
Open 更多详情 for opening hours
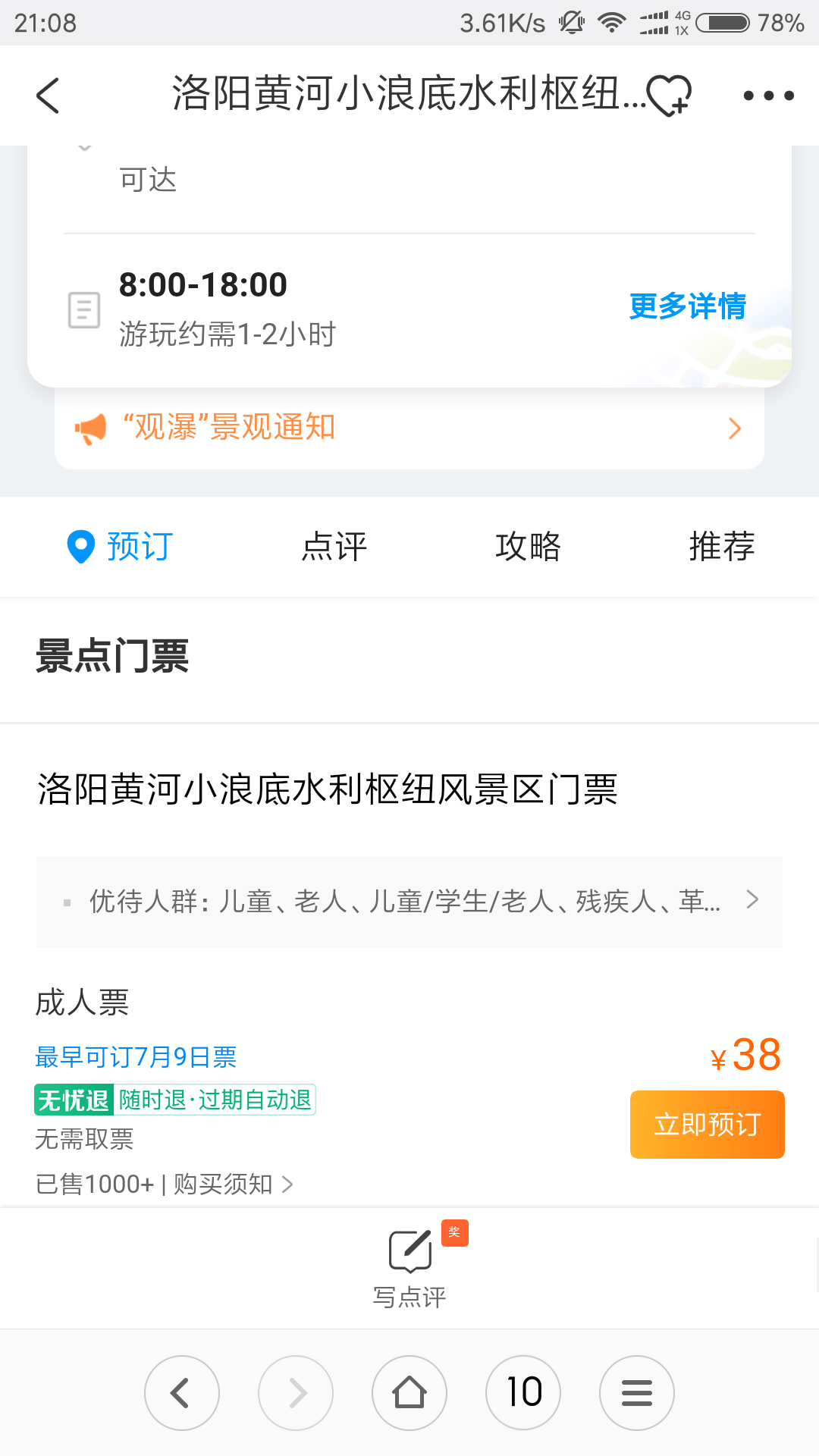pos(687,306)
